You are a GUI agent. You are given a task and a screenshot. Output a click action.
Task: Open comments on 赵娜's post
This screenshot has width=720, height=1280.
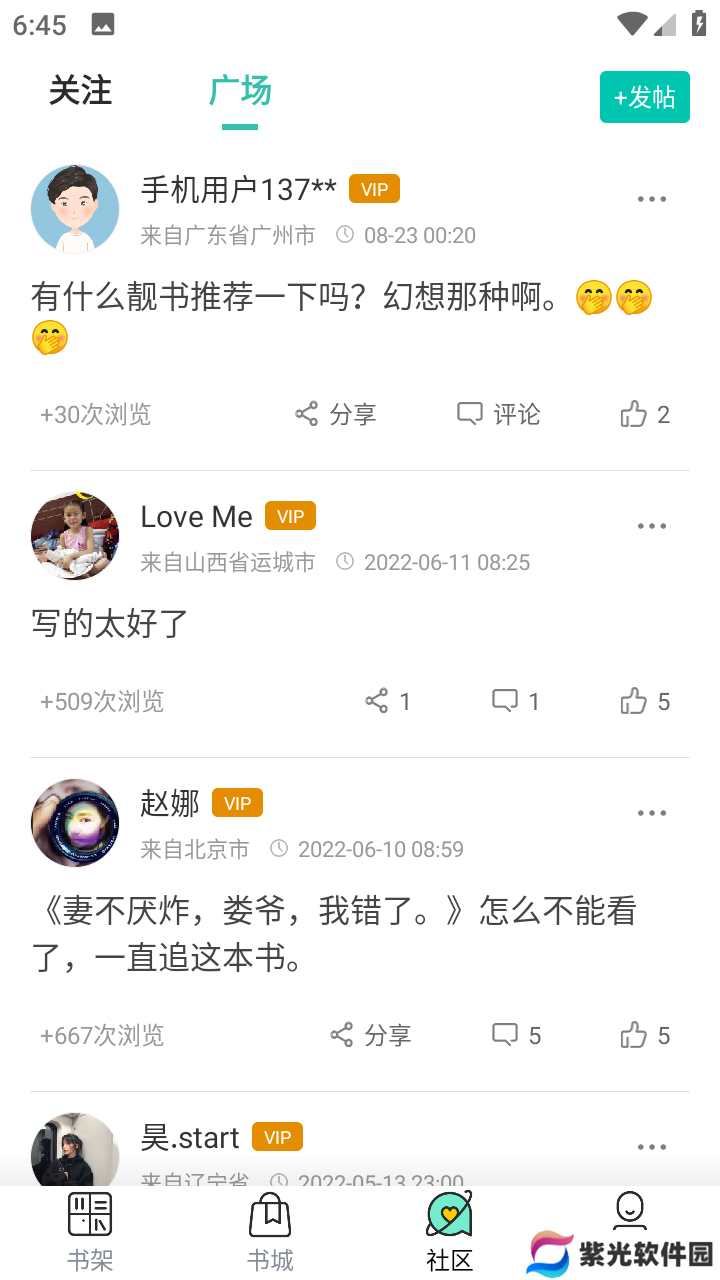click(x=515, y=1035)
